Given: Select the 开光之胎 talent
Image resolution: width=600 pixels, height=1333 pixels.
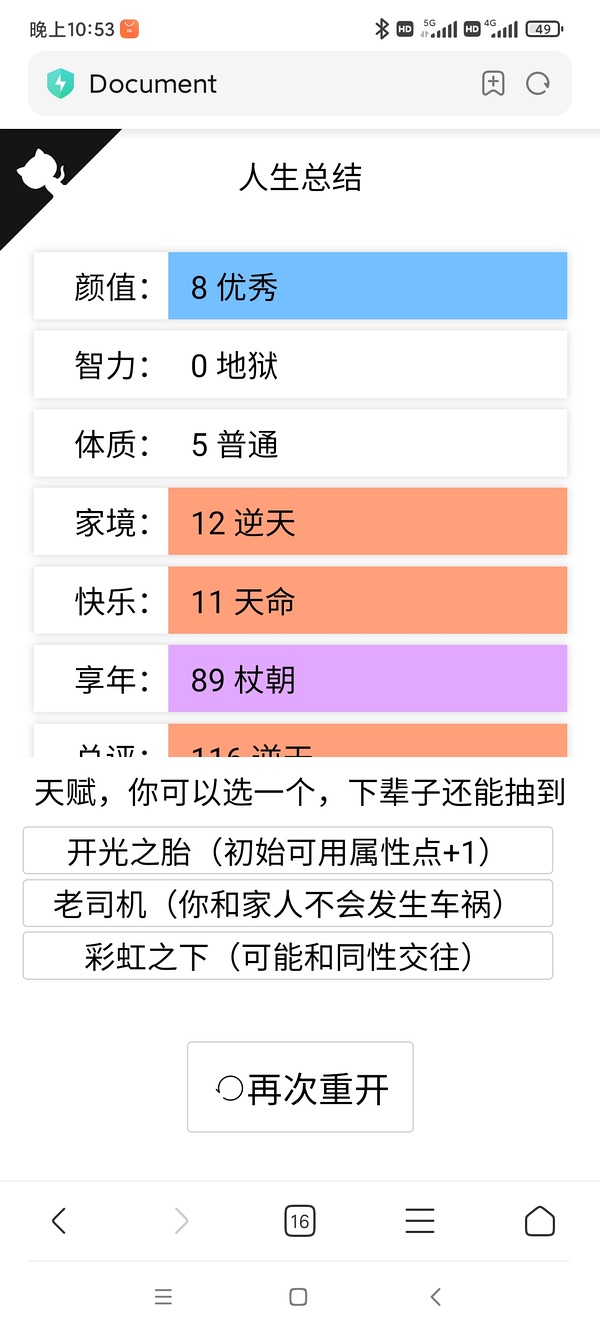Looking at the screenshot, I should [x=288, y=851].
